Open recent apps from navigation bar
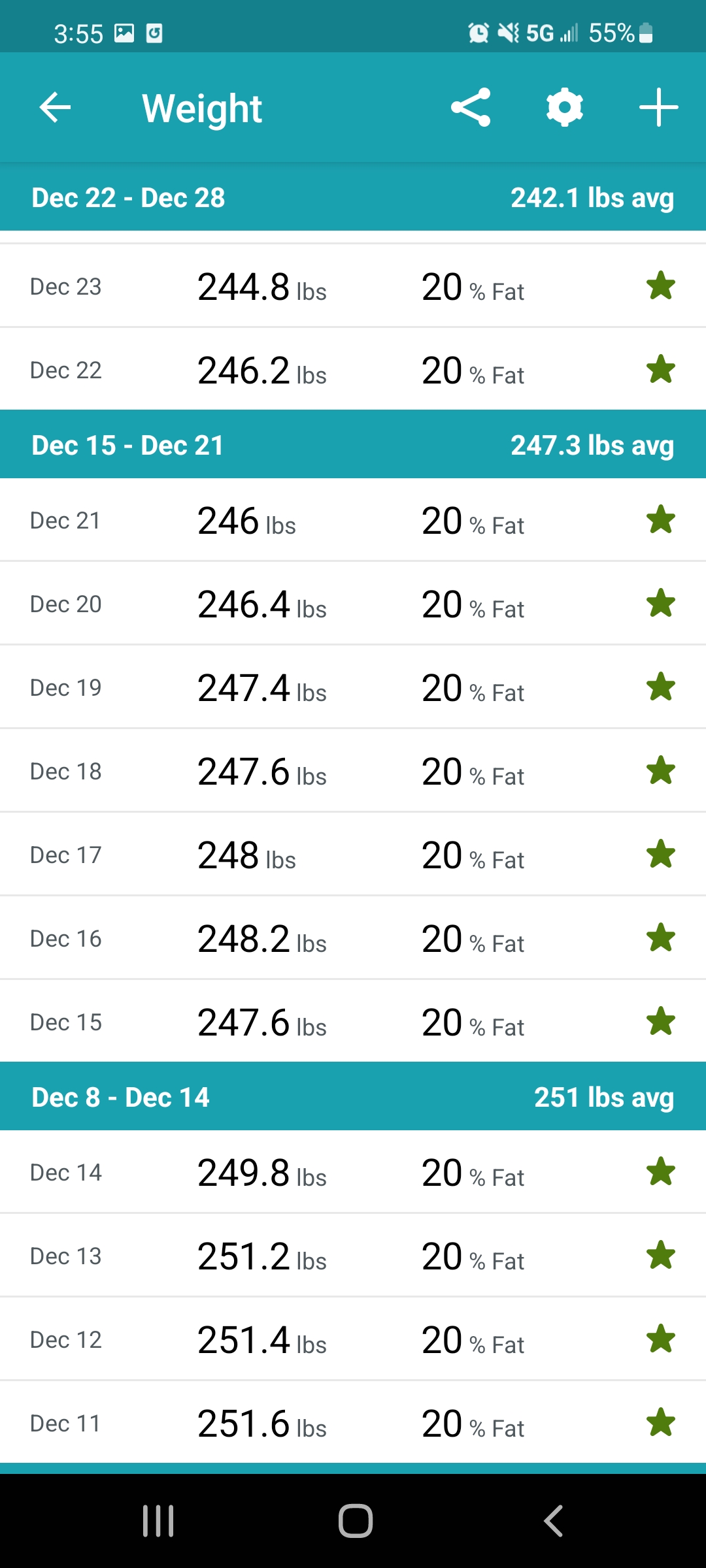The height and width of the screenshot is (1568, 706). (158, 1521)
